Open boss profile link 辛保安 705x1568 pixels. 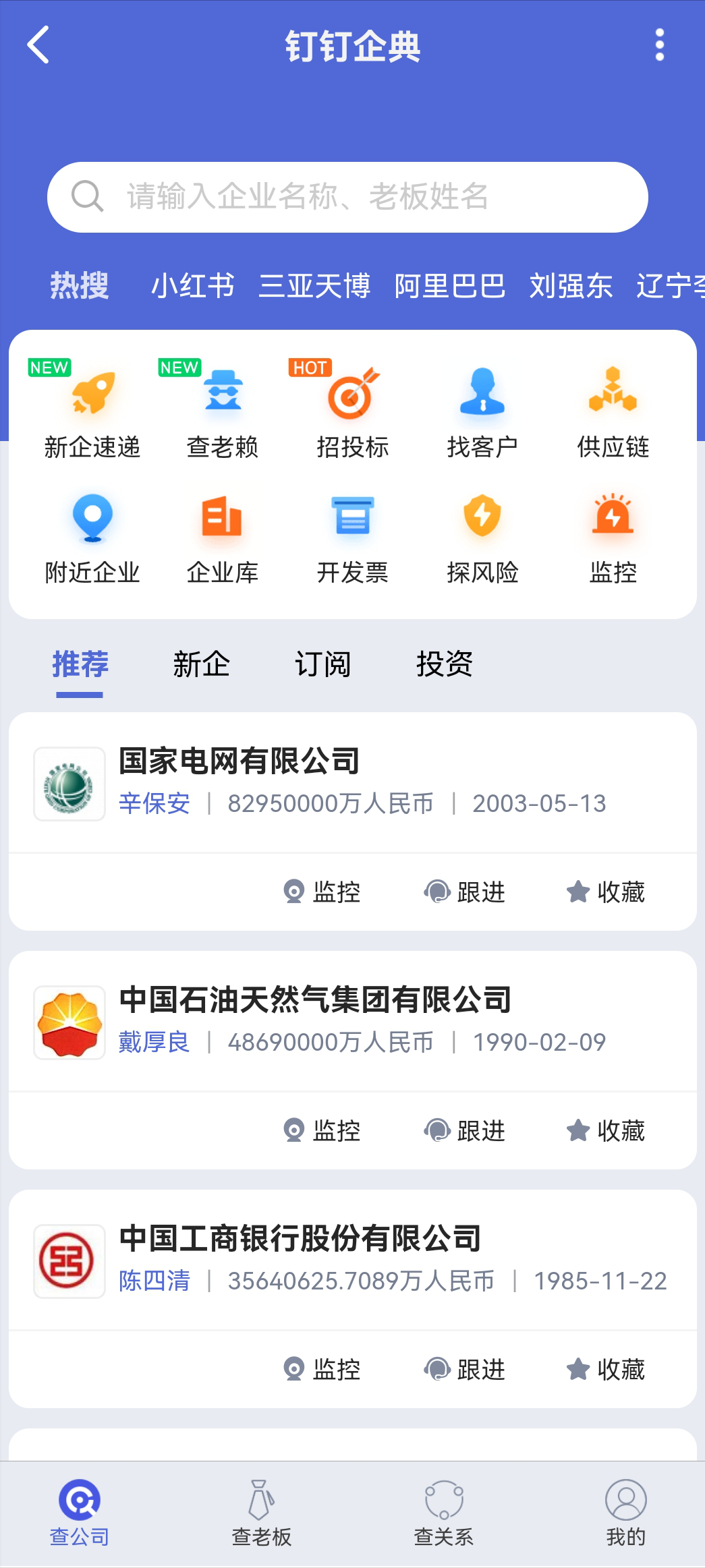[154, 803]
